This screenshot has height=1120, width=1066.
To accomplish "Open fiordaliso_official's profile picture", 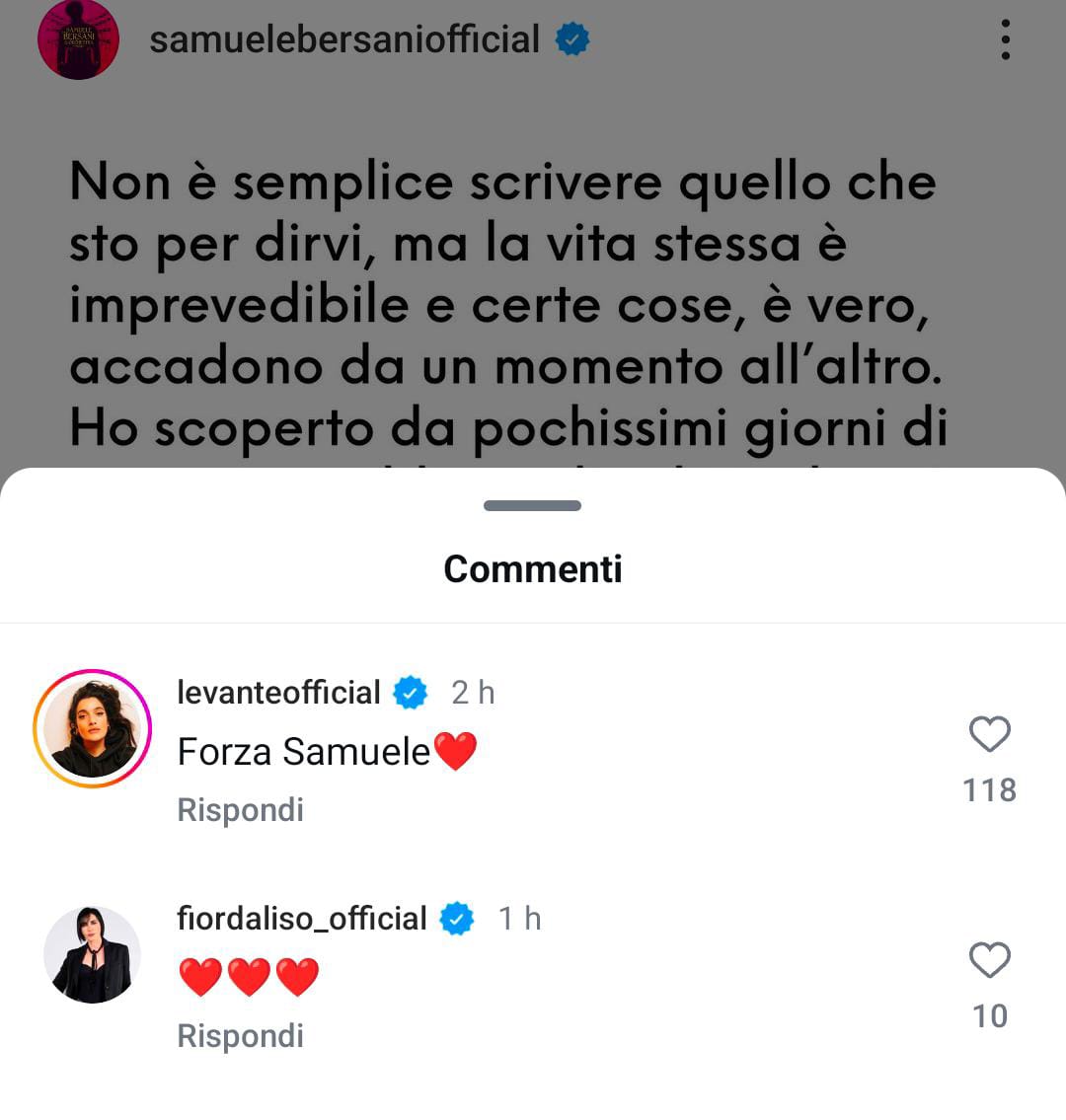I will [92, 954].
